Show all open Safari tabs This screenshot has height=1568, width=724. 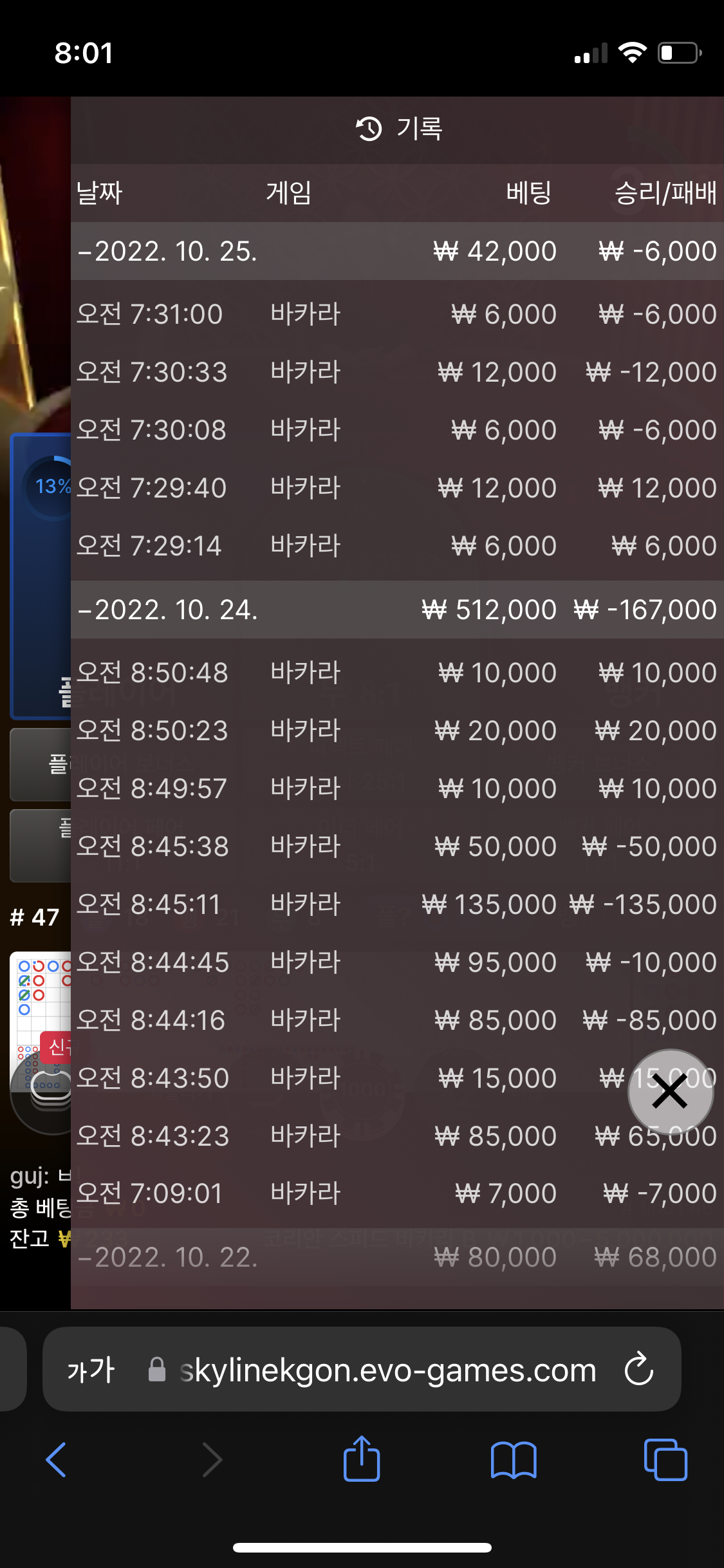(x=665, y=1459)
